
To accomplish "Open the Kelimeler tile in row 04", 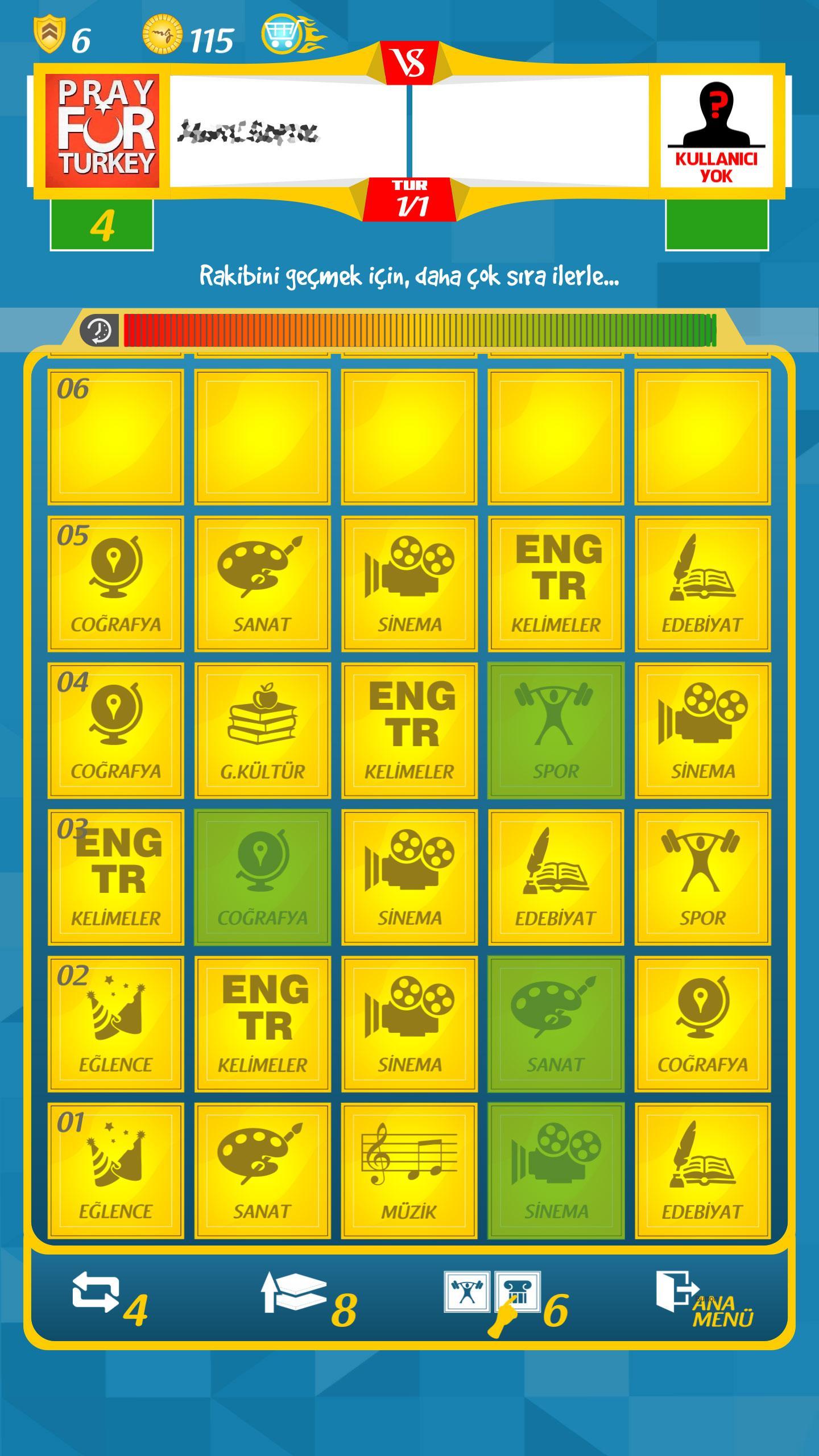I will (409, 730).
